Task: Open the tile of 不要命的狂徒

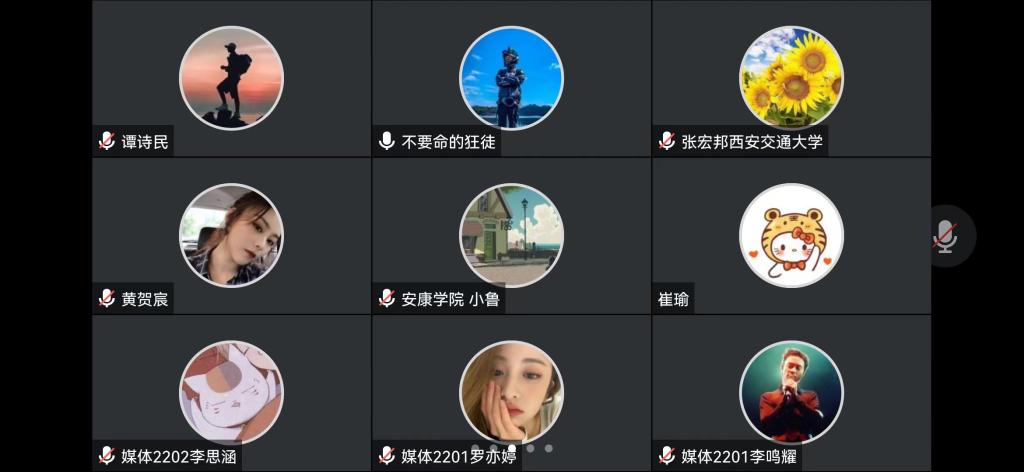Action: tap(511, 79)
